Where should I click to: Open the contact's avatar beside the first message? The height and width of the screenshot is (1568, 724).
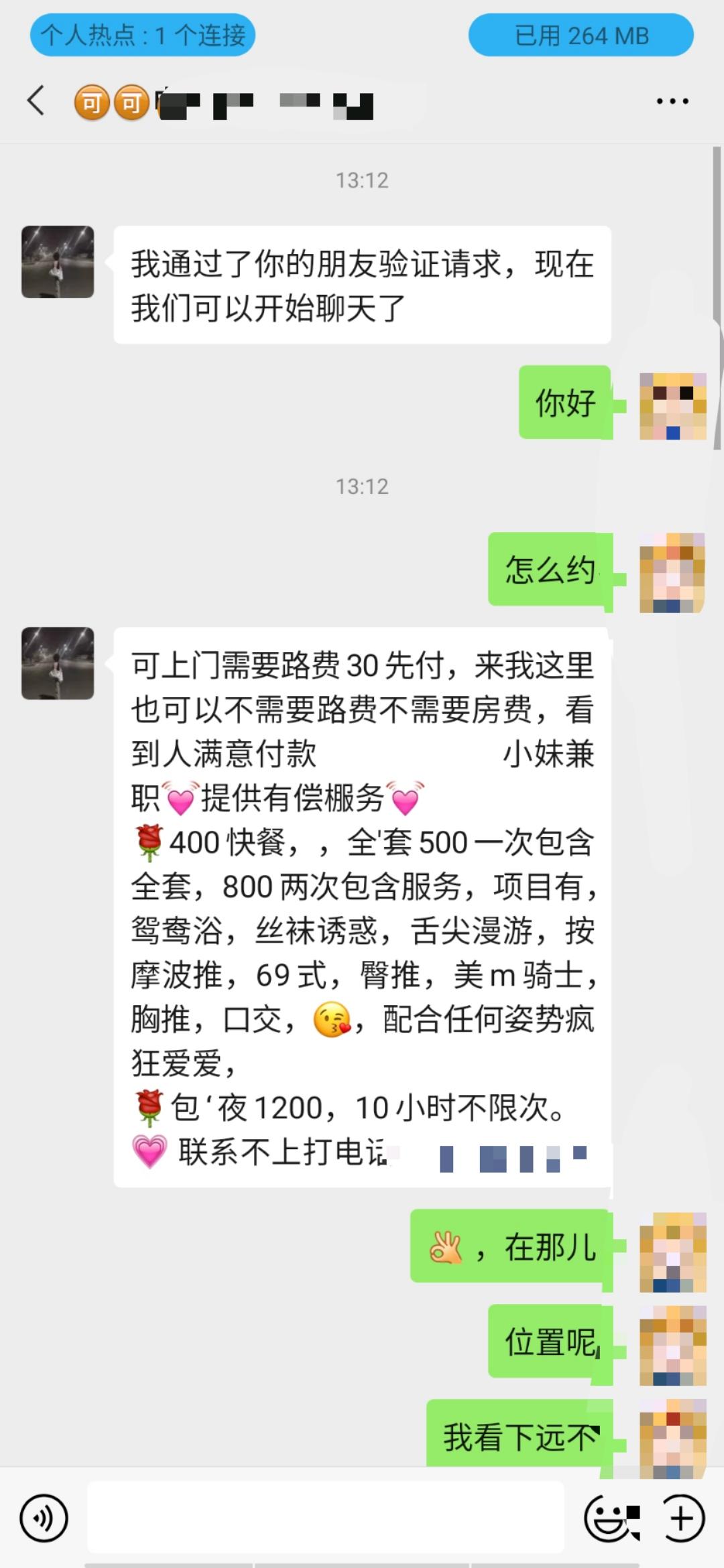58,262
